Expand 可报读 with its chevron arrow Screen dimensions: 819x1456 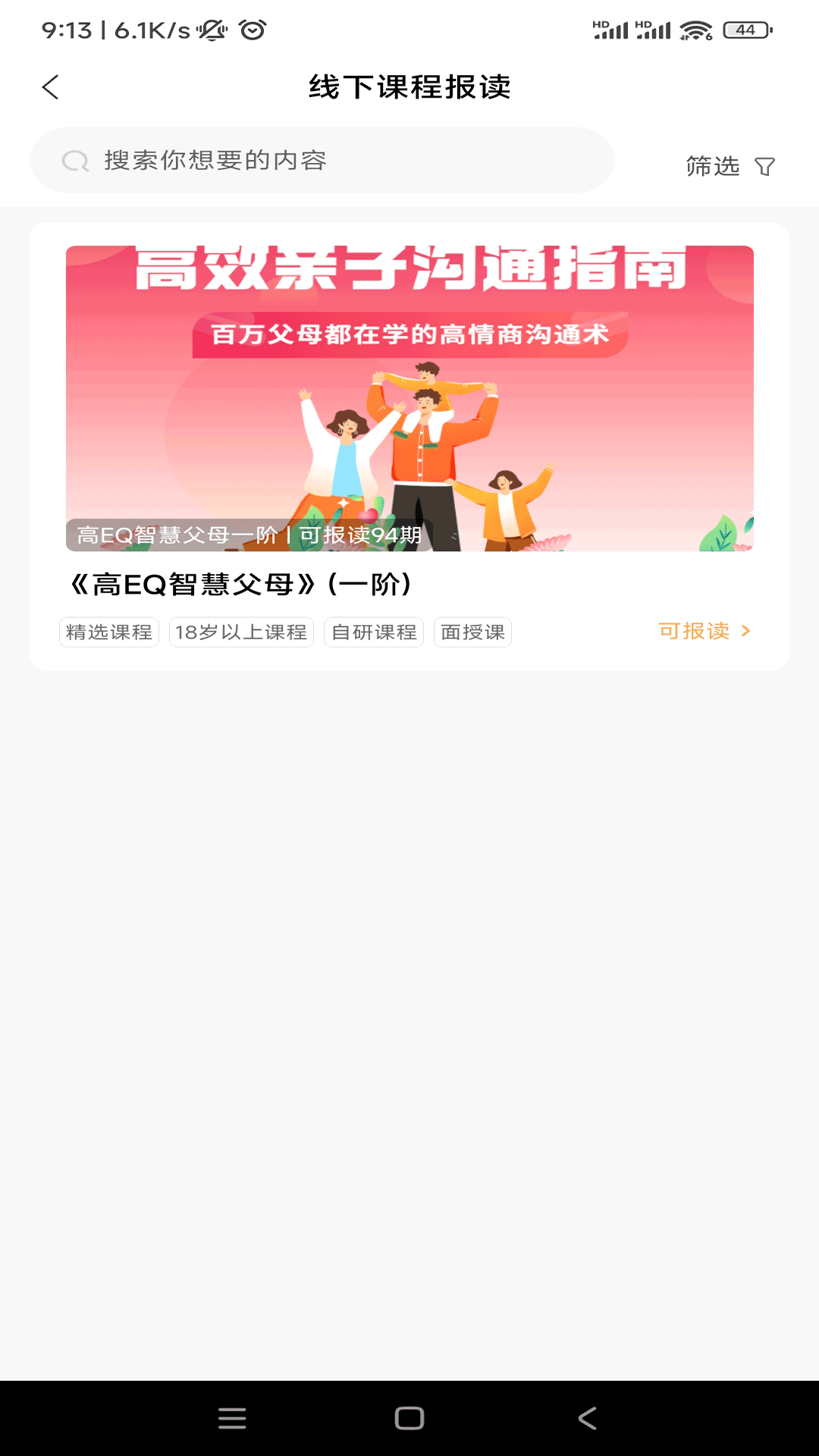[746, 631]
